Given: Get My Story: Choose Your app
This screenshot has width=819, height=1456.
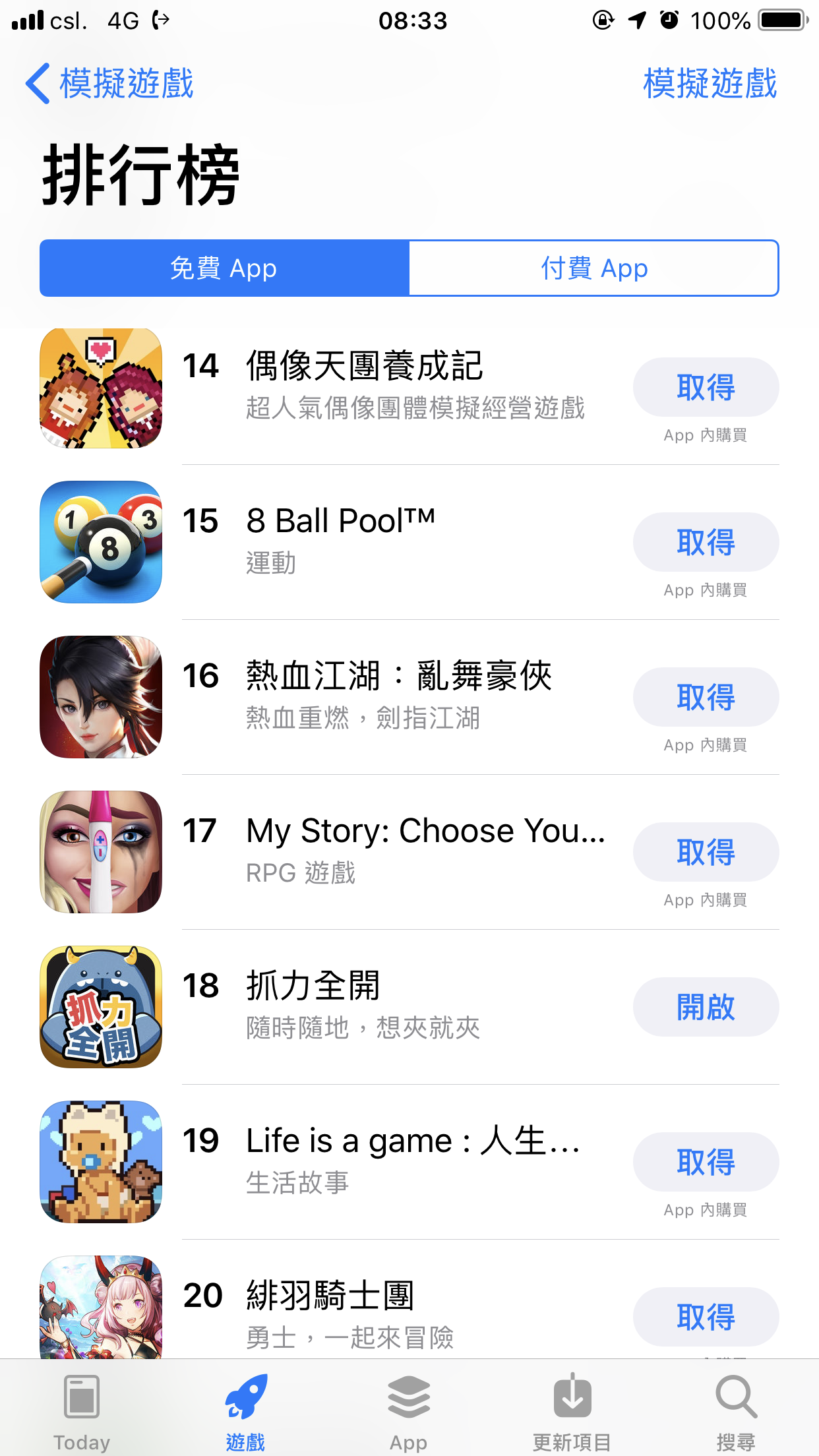Looking at the screenshot, I should pos(705,852).
